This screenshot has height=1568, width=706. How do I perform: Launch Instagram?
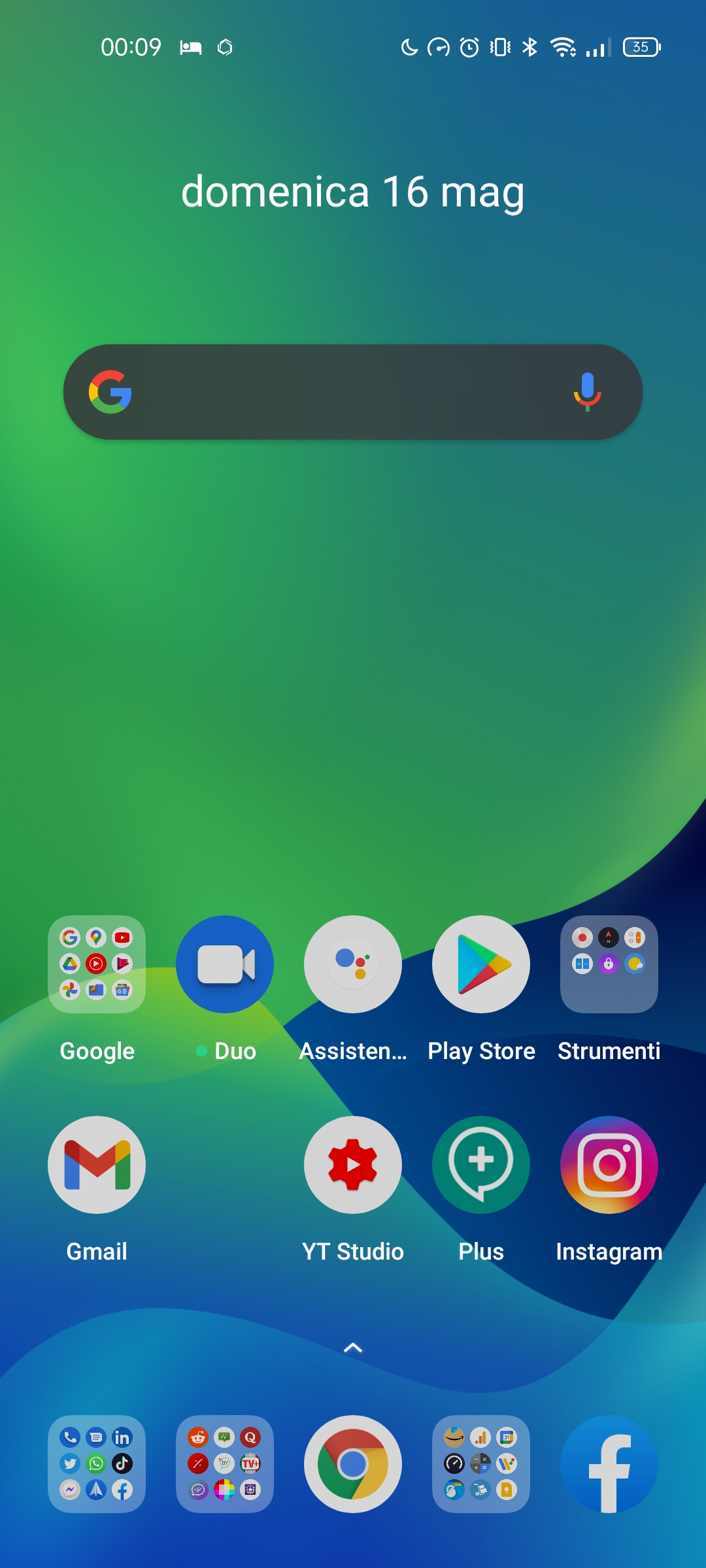point(609,1165)
